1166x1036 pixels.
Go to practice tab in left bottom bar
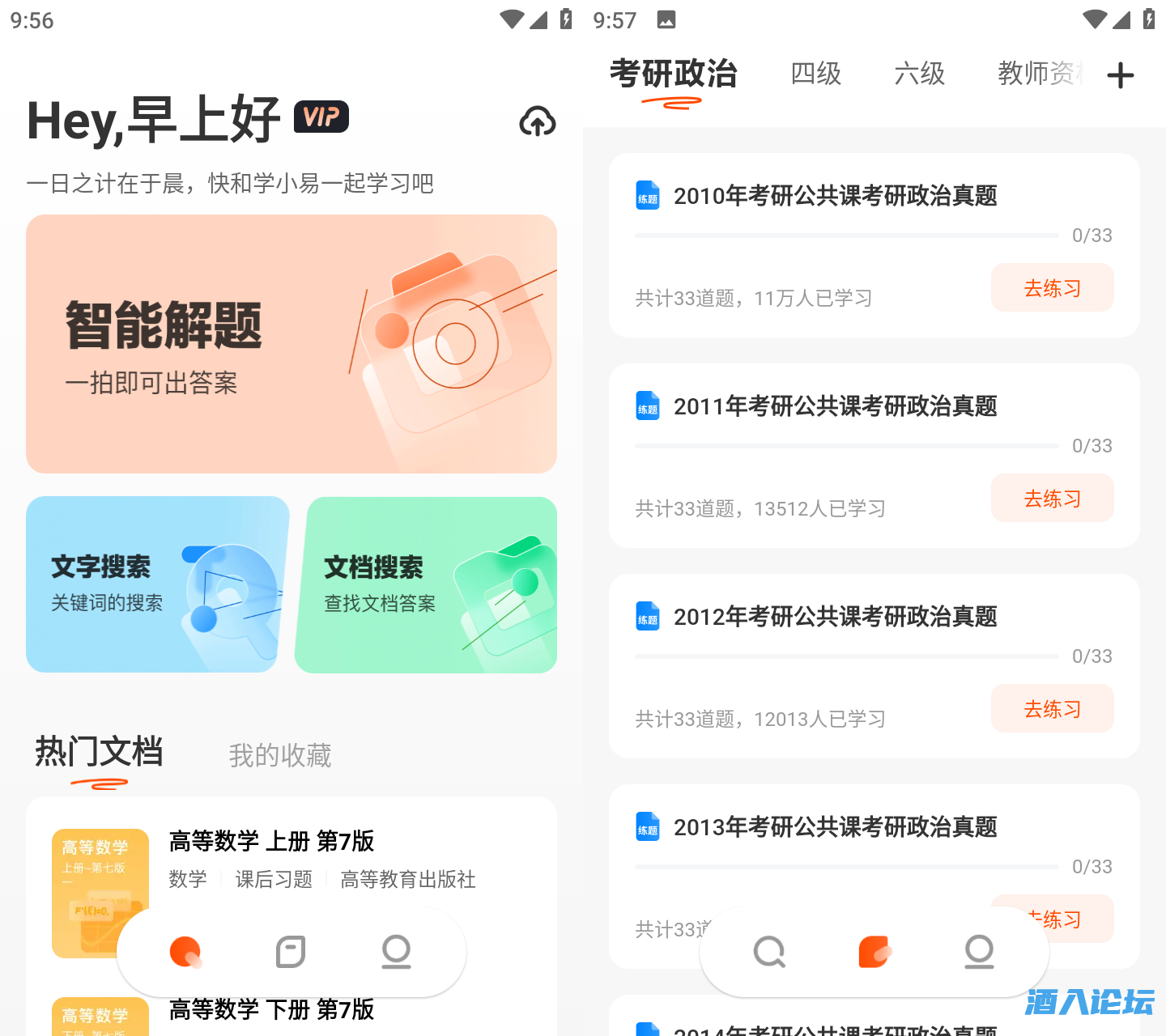(x=291, y=952)
